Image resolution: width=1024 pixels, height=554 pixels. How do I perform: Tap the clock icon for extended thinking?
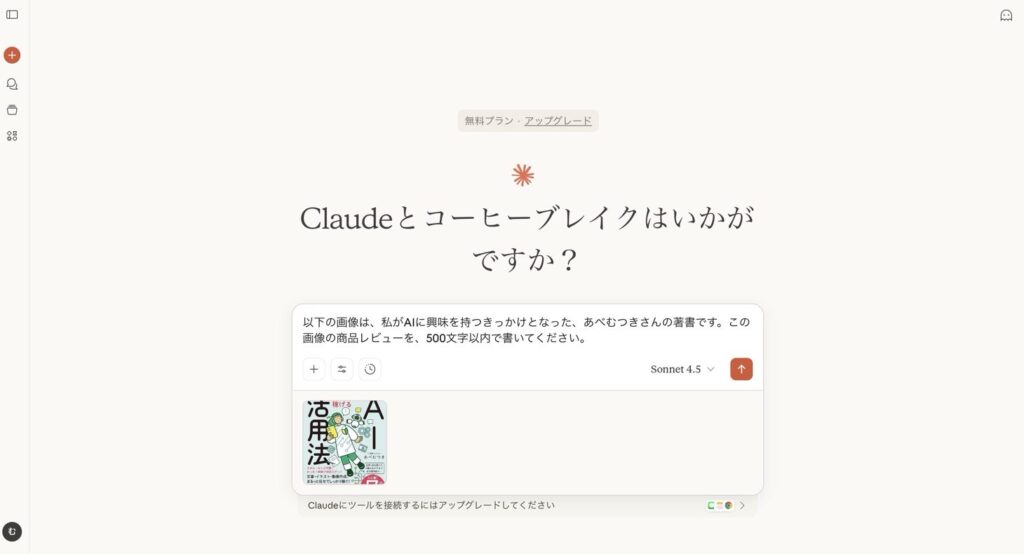pos(370,369)
